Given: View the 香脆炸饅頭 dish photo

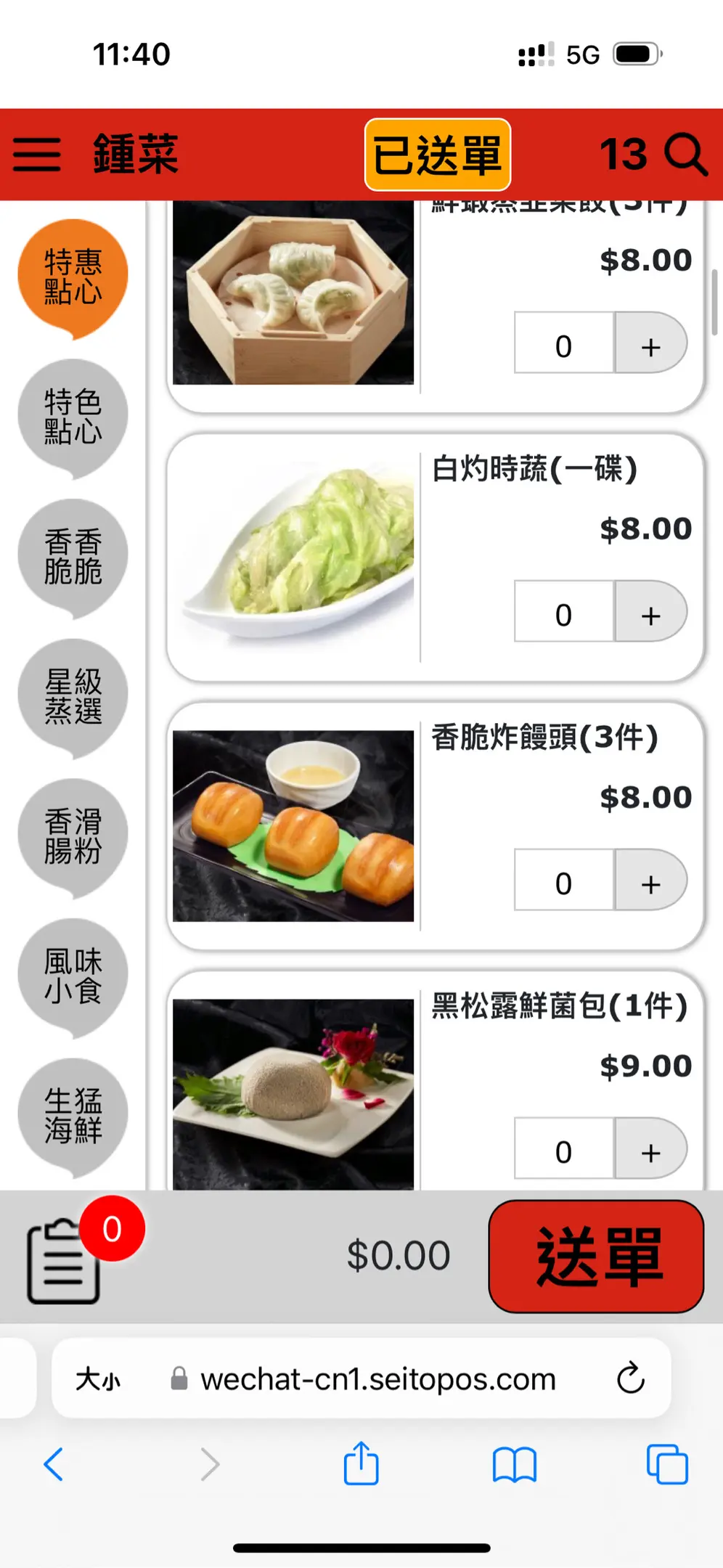Looking at the screenshot, I should click(293, 826).
